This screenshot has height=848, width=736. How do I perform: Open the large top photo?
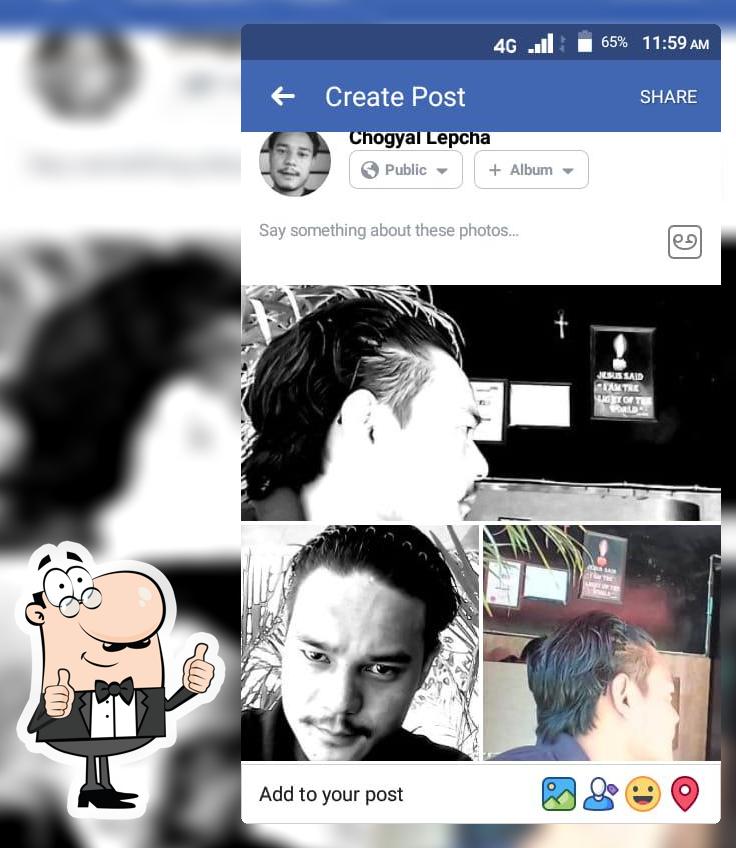pos(480,403)
